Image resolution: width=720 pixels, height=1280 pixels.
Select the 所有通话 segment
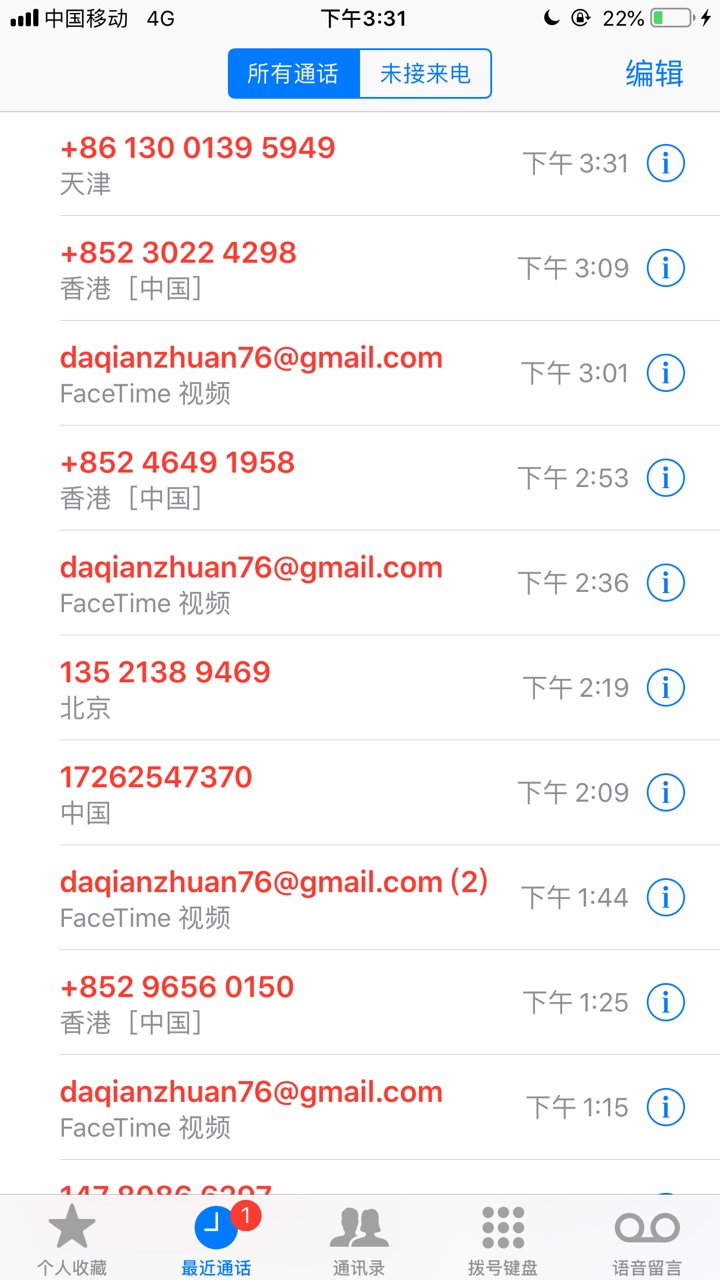(294, 74)
